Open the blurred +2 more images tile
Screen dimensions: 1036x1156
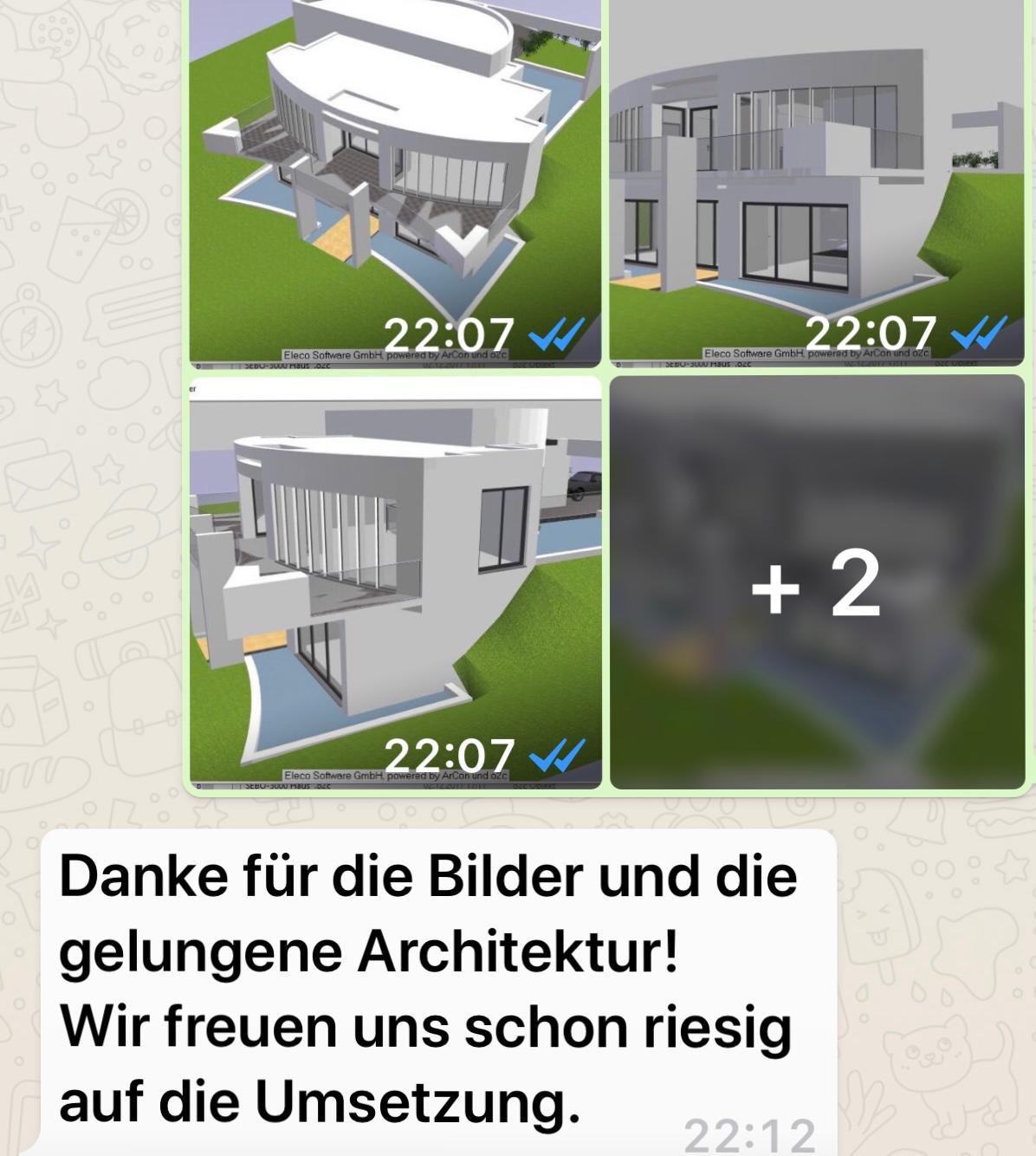[816, 582]
